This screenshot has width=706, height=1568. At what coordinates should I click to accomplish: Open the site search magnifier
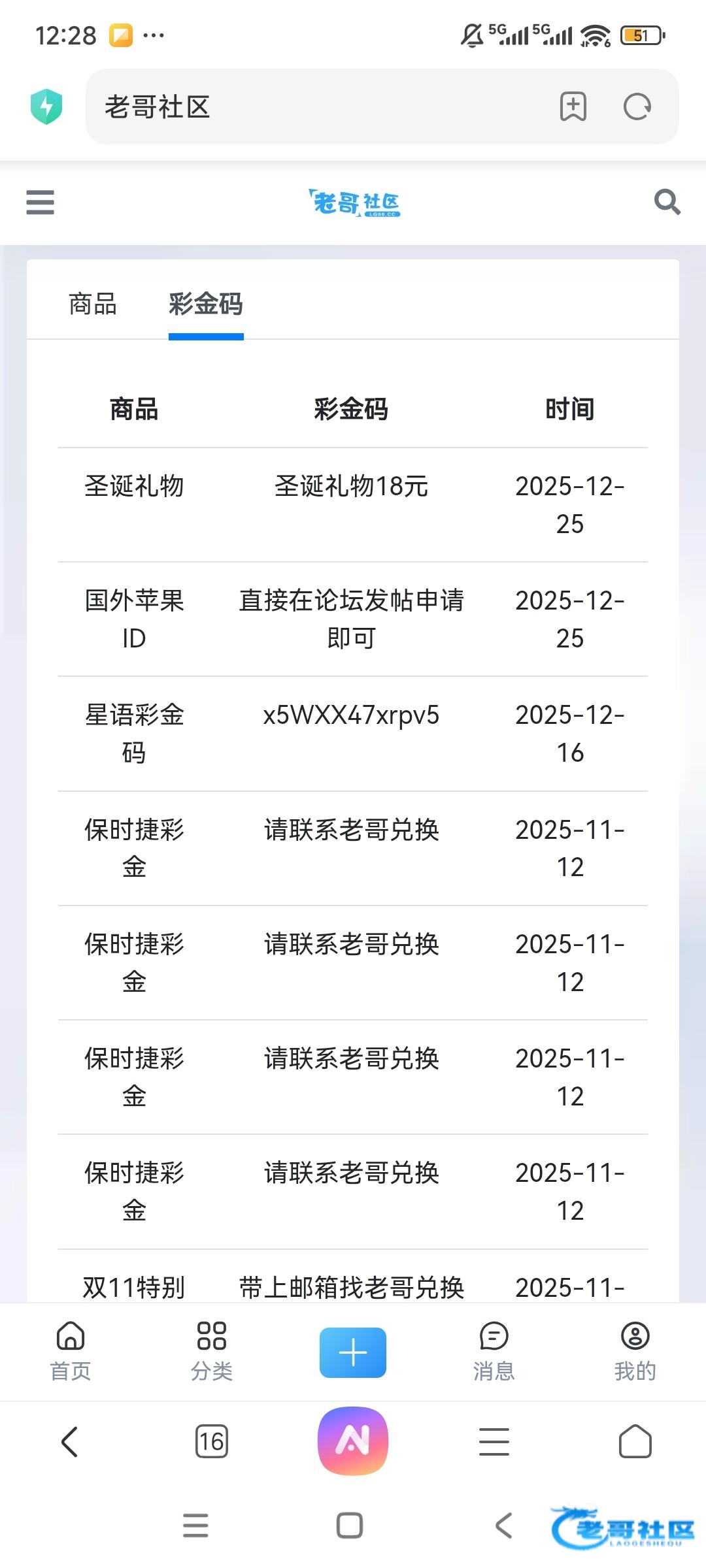tap(667, 202)
